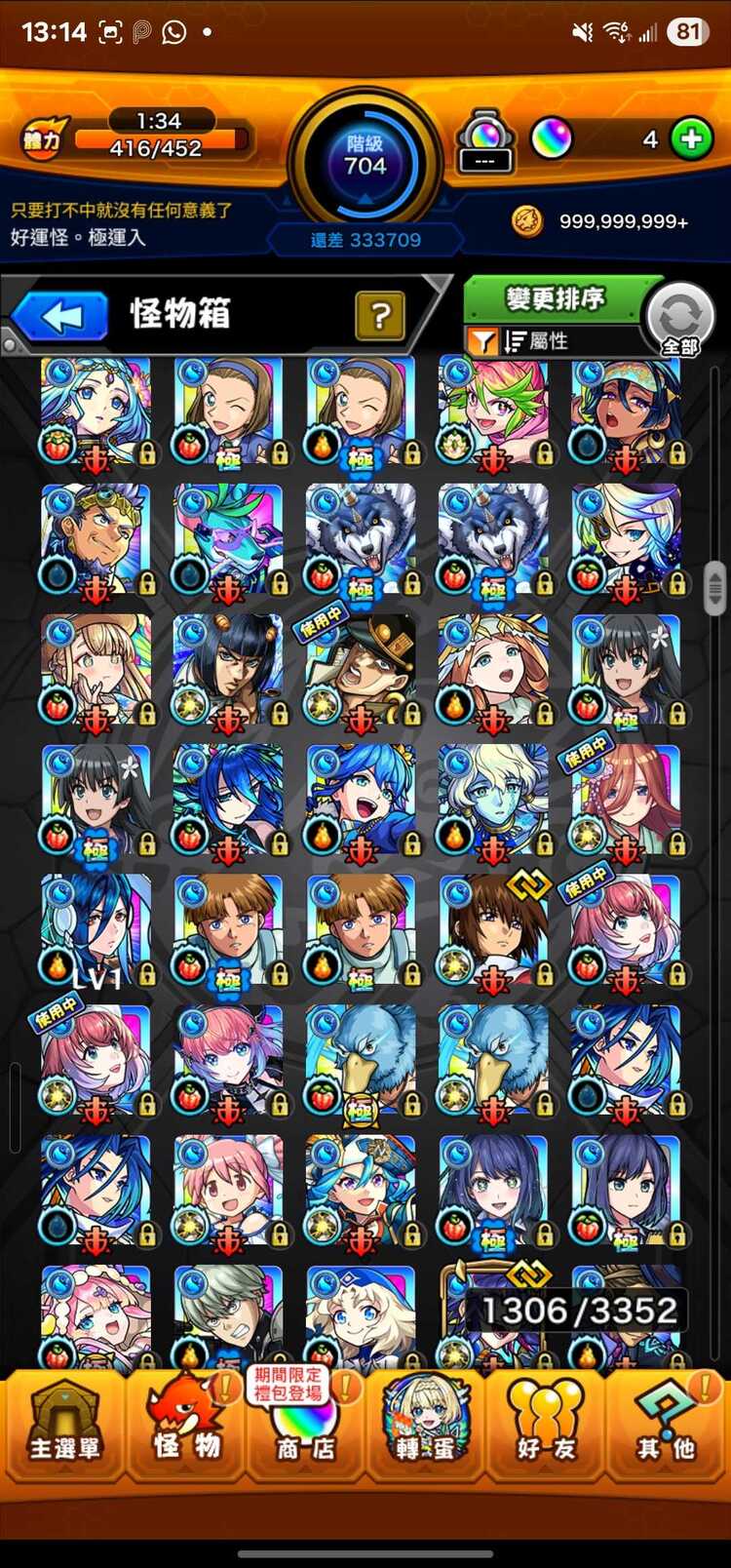This screenshot has height=1568, width=731.
Task: Switch to the 好友 friends tab
Action: (x=546, y=1426)
